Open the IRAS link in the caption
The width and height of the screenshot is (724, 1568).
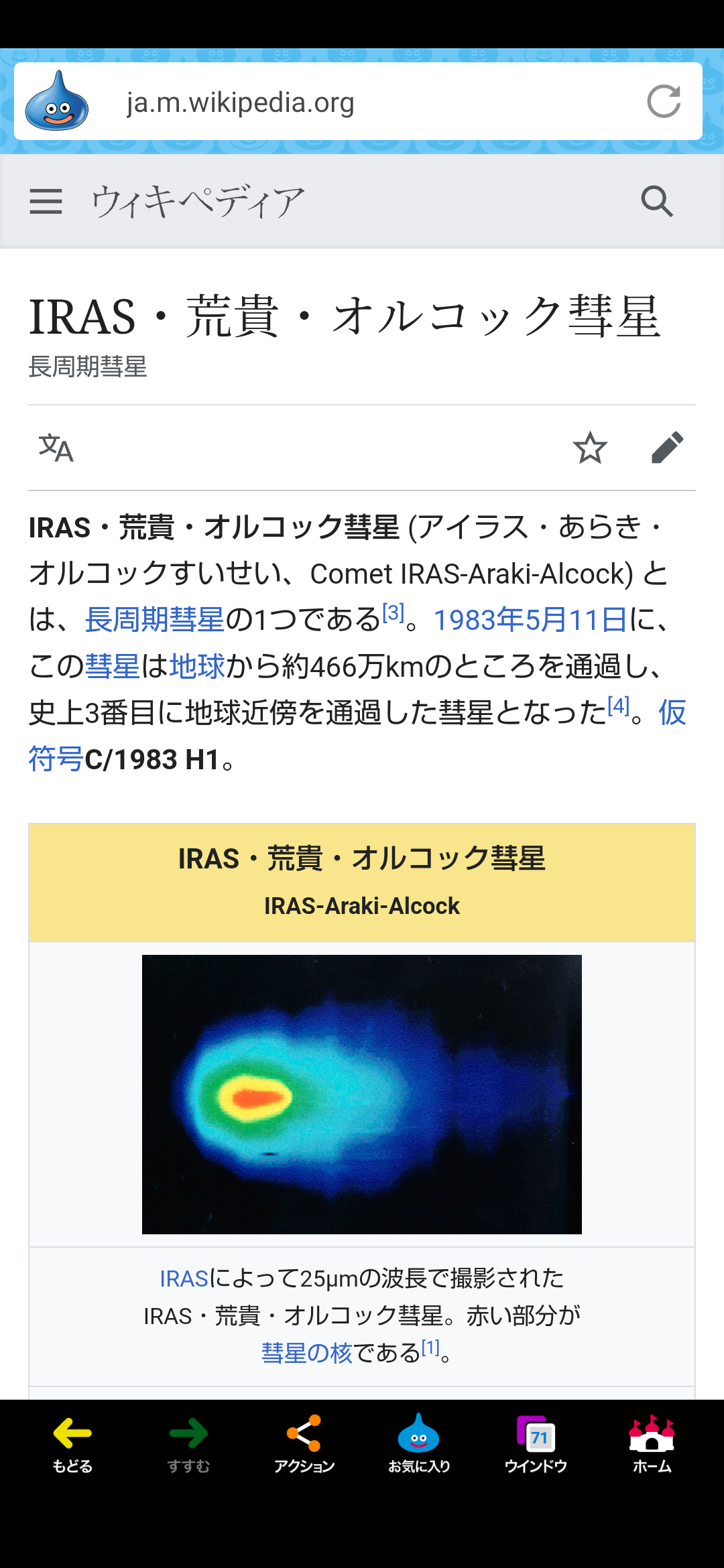click(184, 1279)
